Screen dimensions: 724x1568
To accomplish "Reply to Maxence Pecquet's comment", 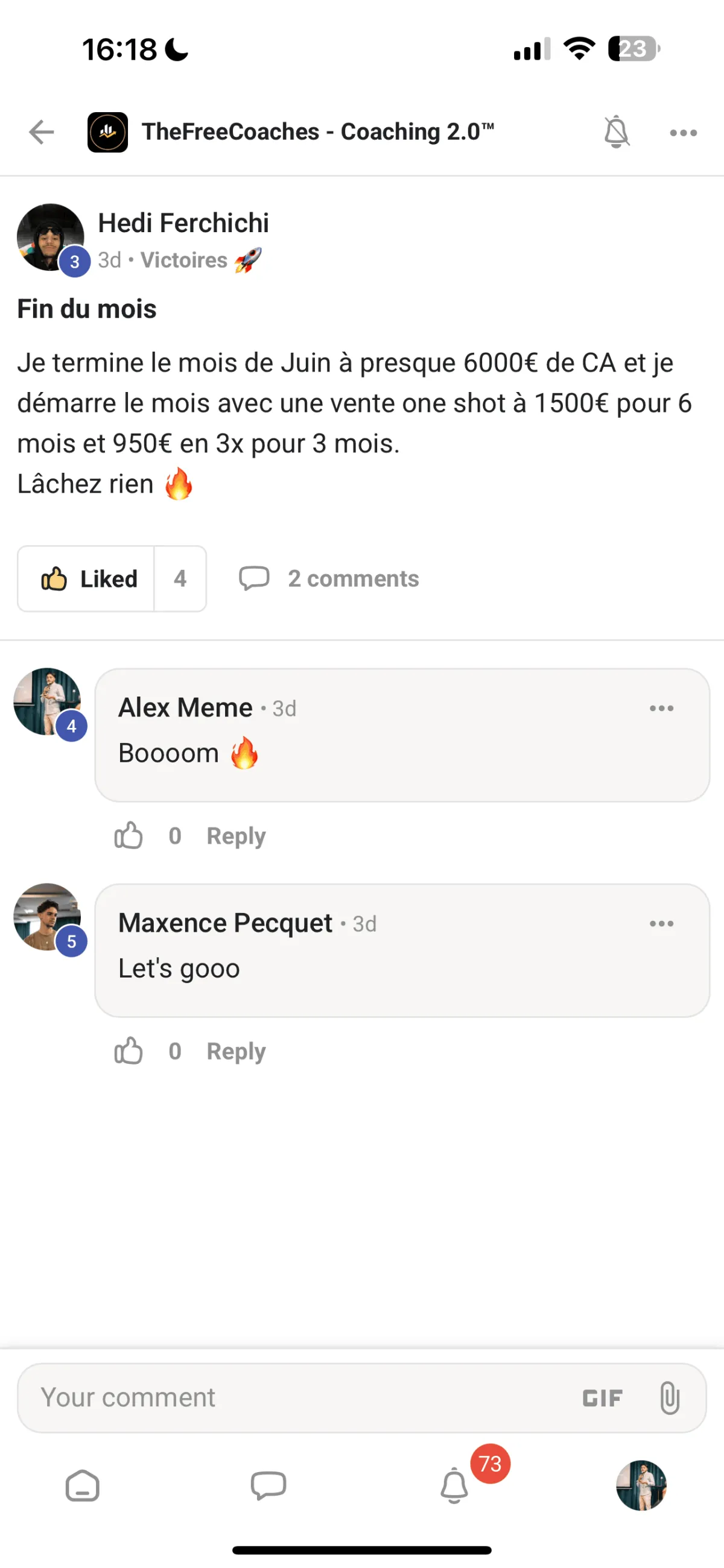I will pos(236,1051).
